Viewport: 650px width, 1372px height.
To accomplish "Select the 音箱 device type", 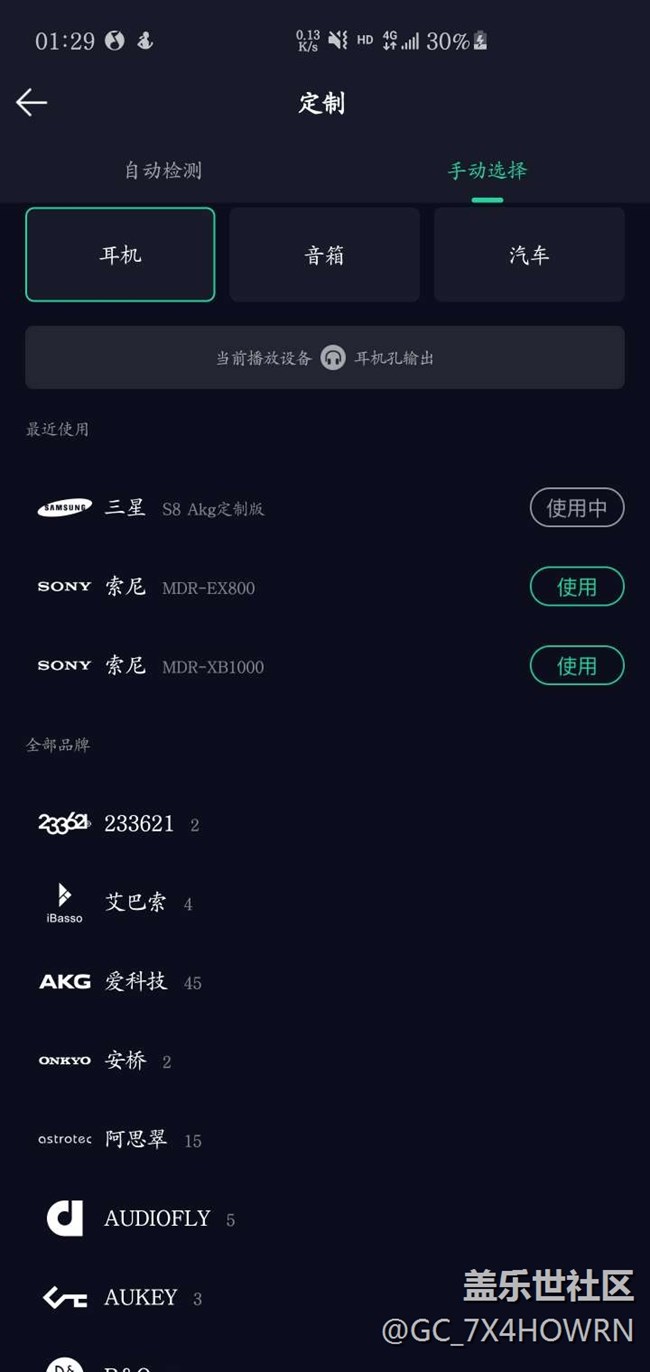I will tap(324, 255).
